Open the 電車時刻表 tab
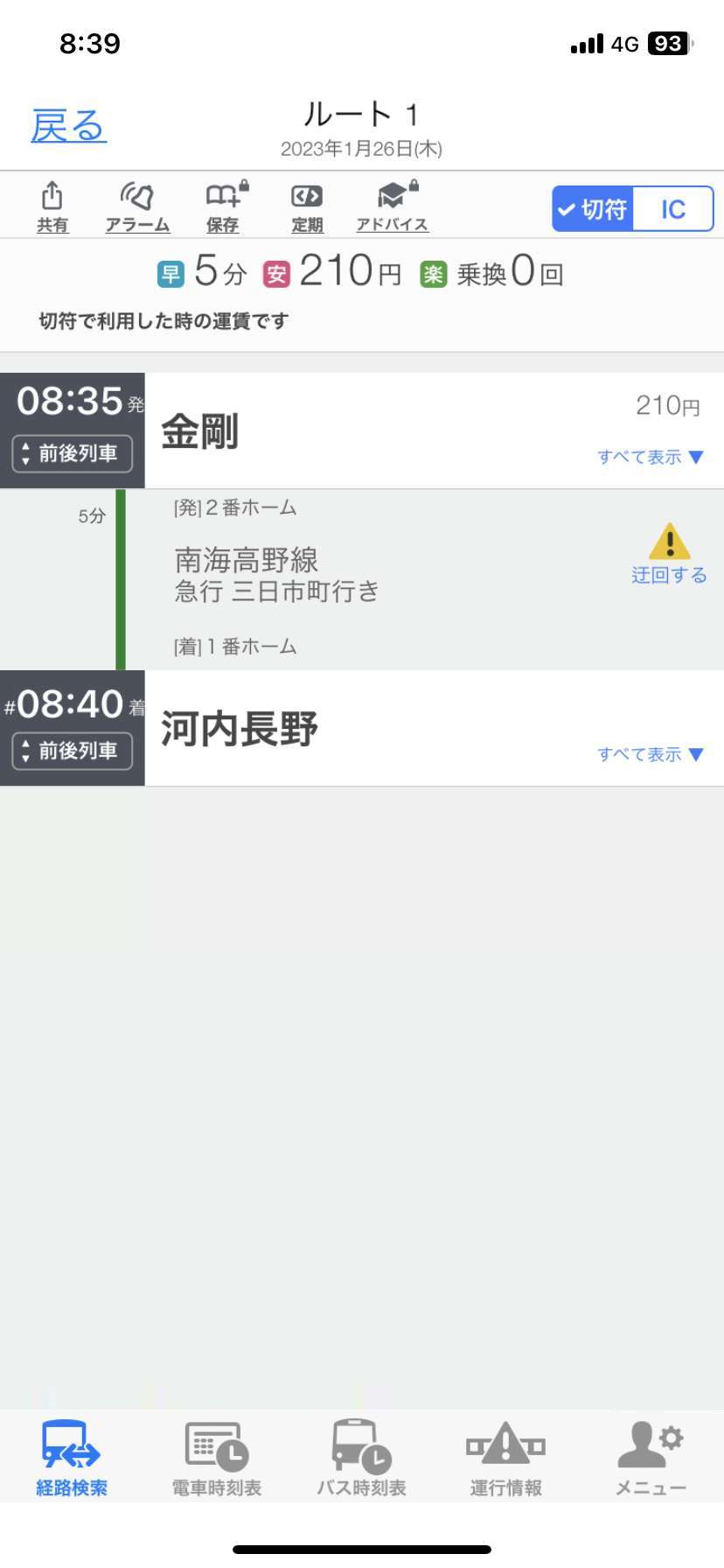The height and width of the screenshot is (1568, 724). (x=217, y=1458)
